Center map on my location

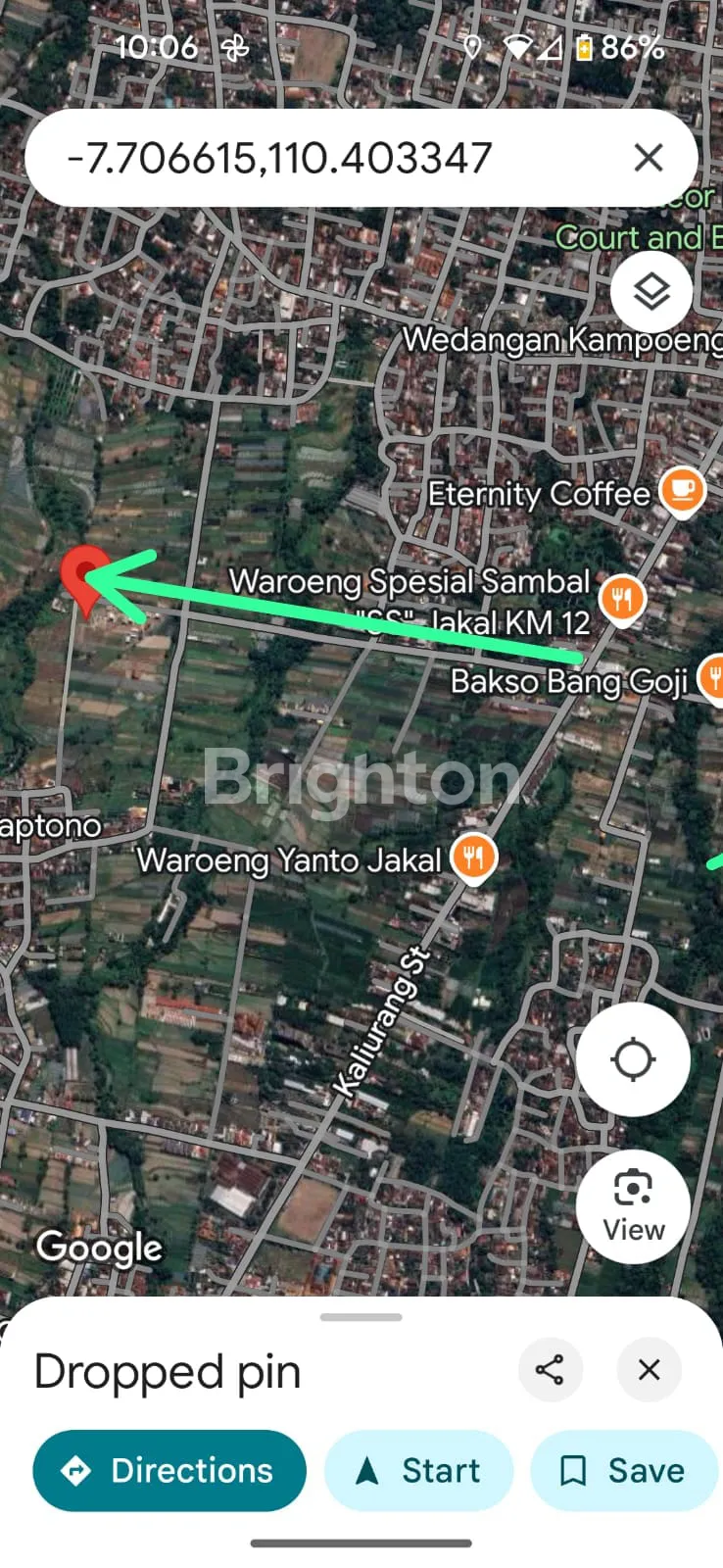point(633,1059)
